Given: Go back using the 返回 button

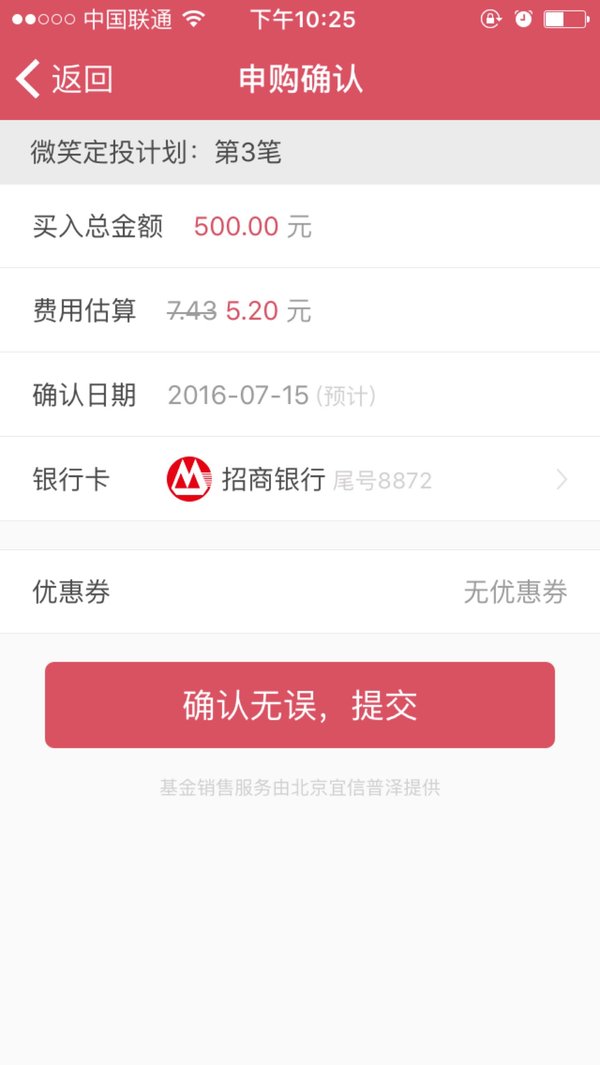Looking at the screenshot, I should [64, 79].
